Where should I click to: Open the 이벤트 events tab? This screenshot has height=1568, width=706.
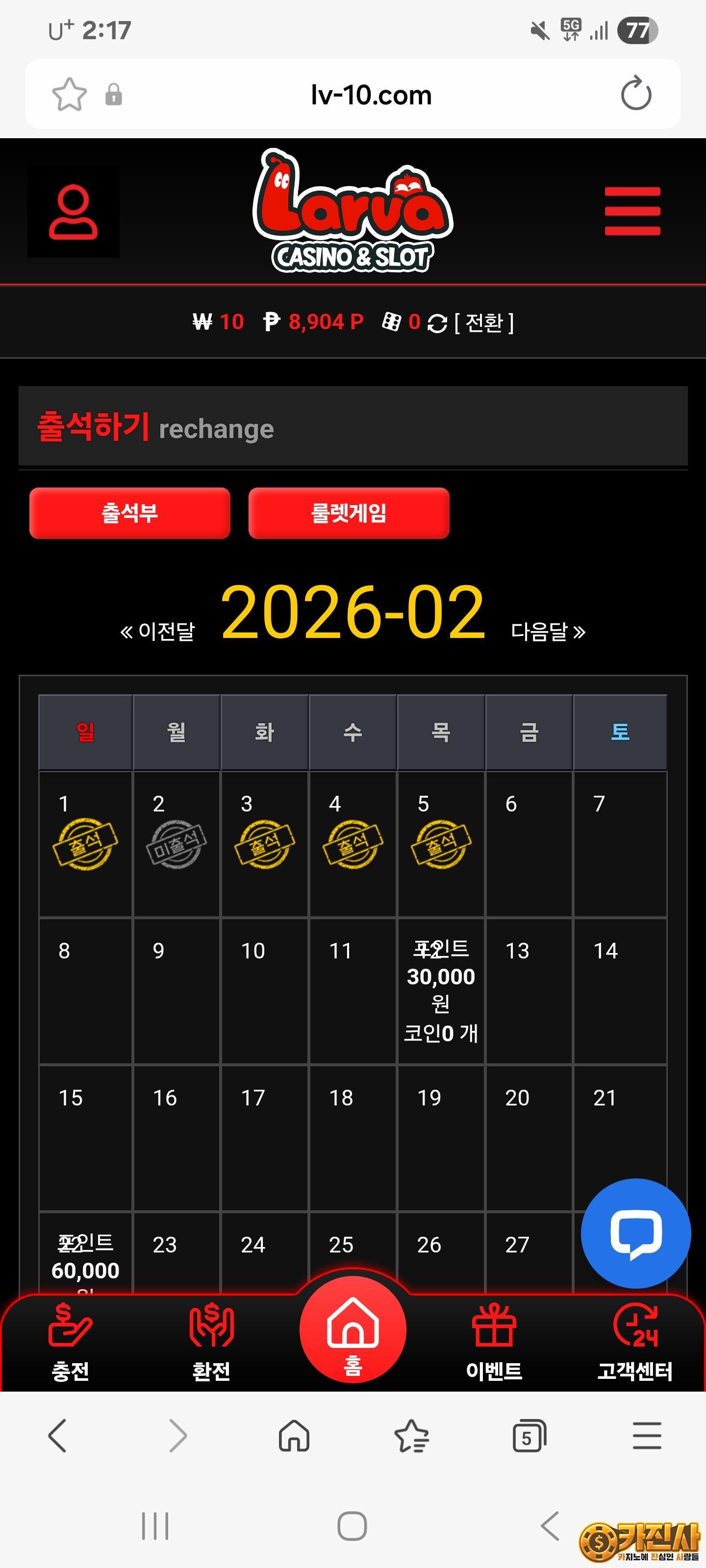(493, 1339)
